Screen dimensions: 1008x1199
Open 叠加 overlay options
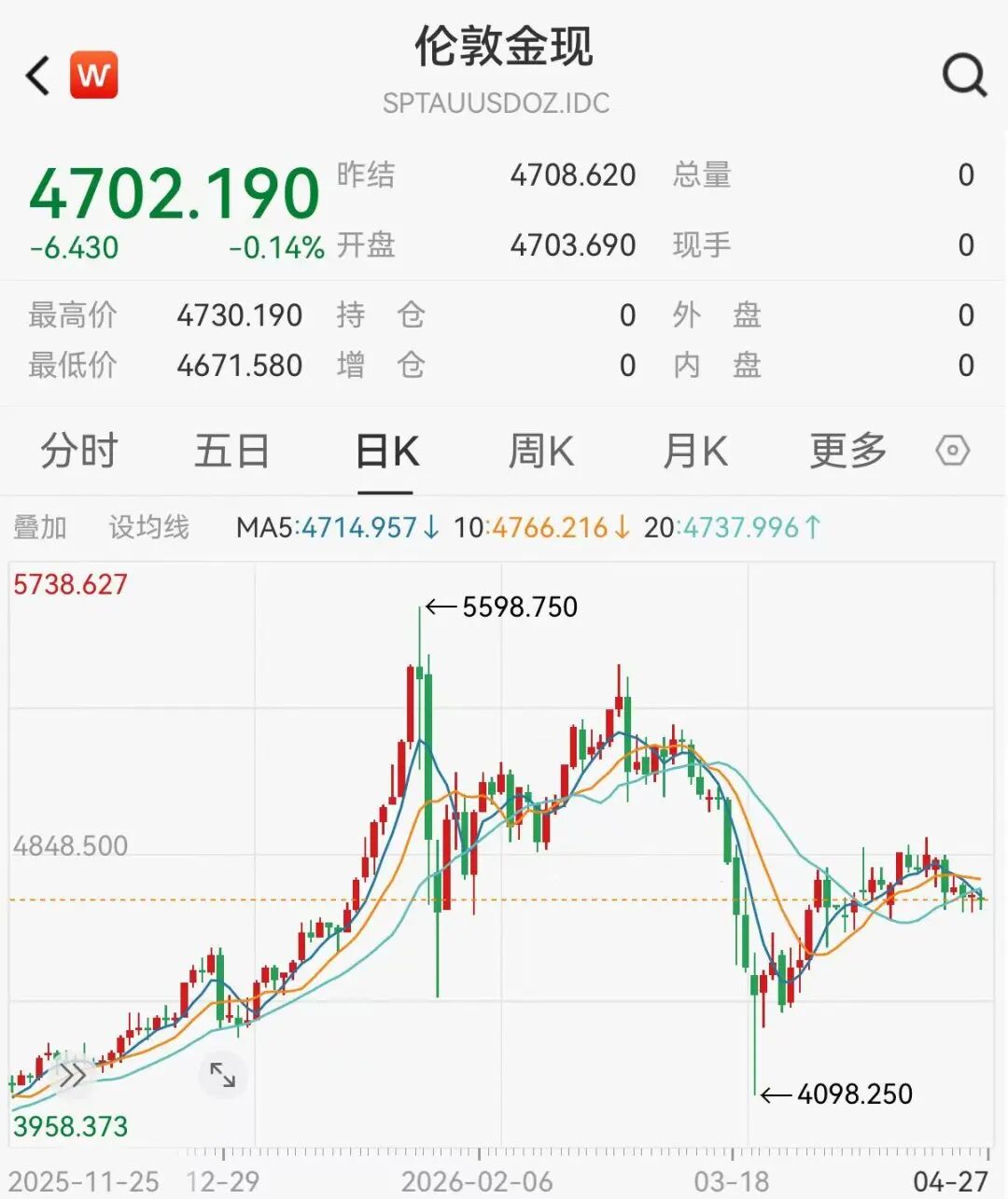[40, 527]
